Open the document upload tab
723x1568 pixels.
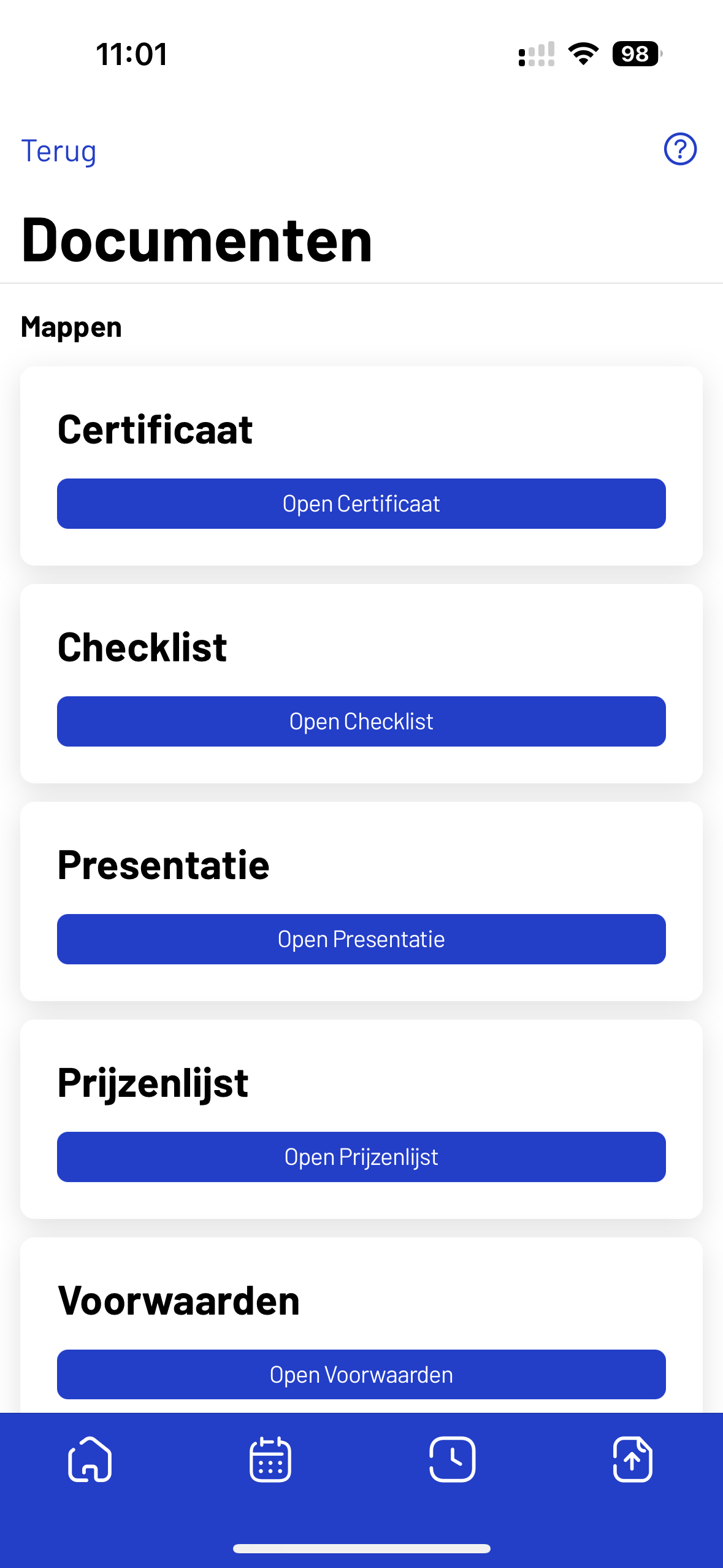[633, 1459]
